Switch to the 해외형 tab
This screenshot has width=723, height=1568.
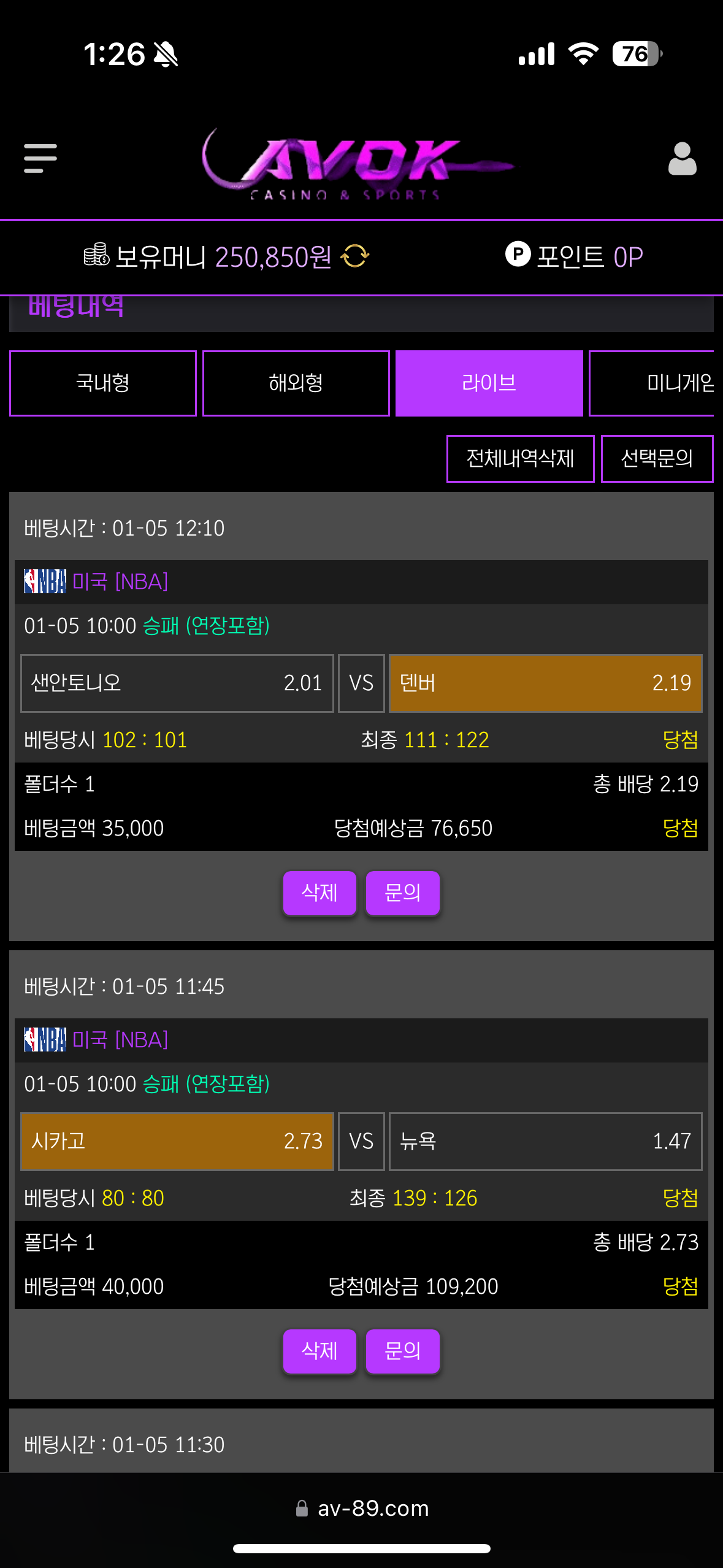(x=296, y=383)
